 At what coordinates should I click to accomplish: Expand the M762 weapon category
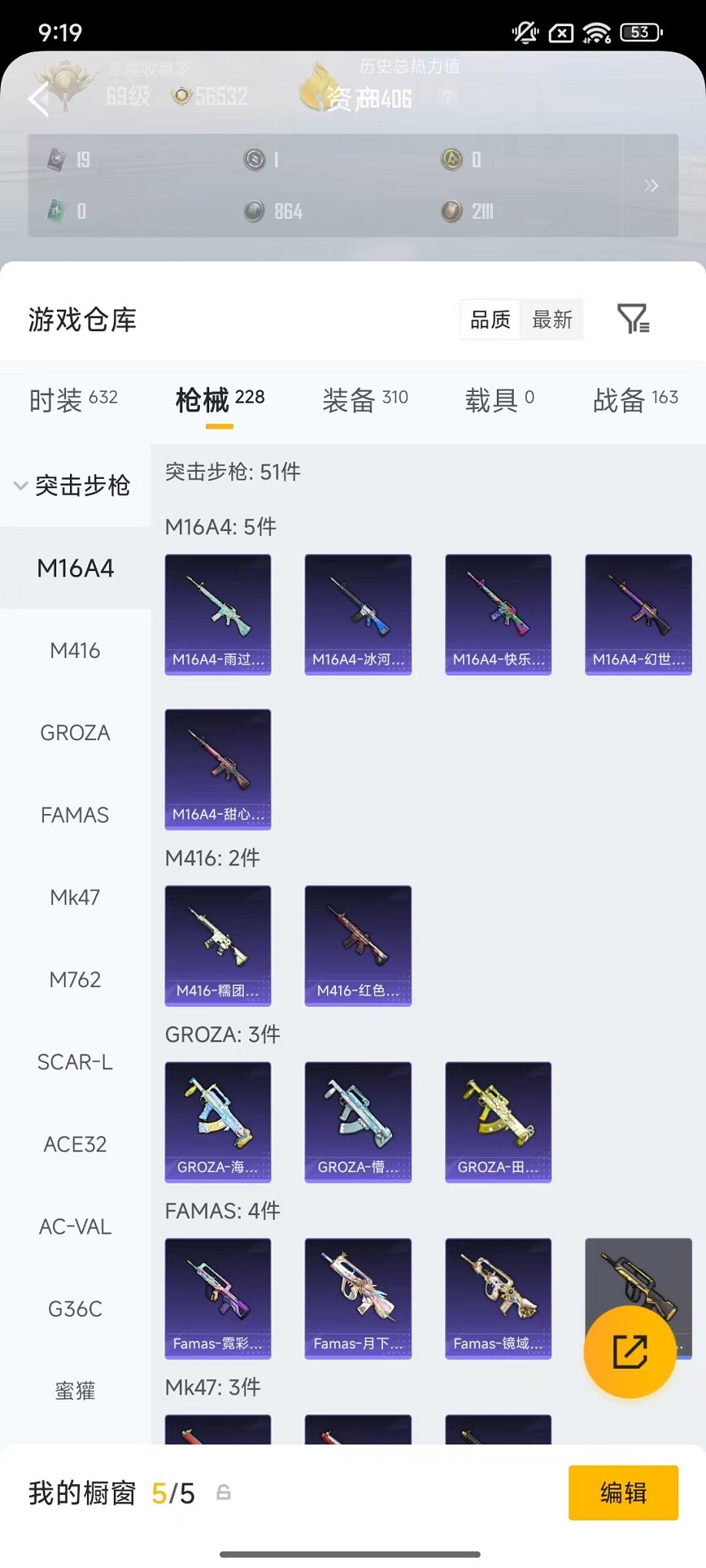pos(75,979)
